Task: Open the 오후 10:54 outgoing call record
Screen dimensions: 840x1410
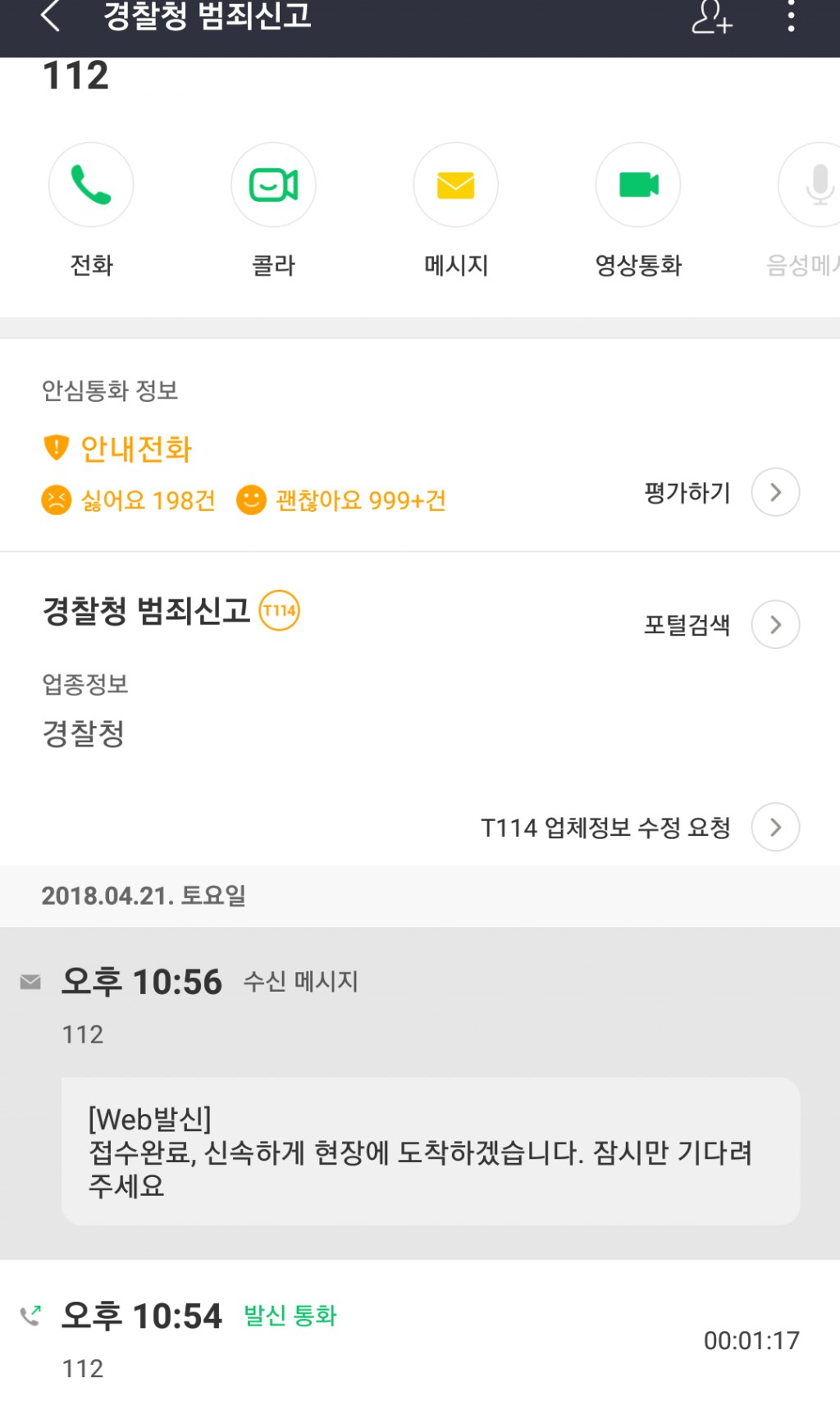Action: (x=410, y=1339)
